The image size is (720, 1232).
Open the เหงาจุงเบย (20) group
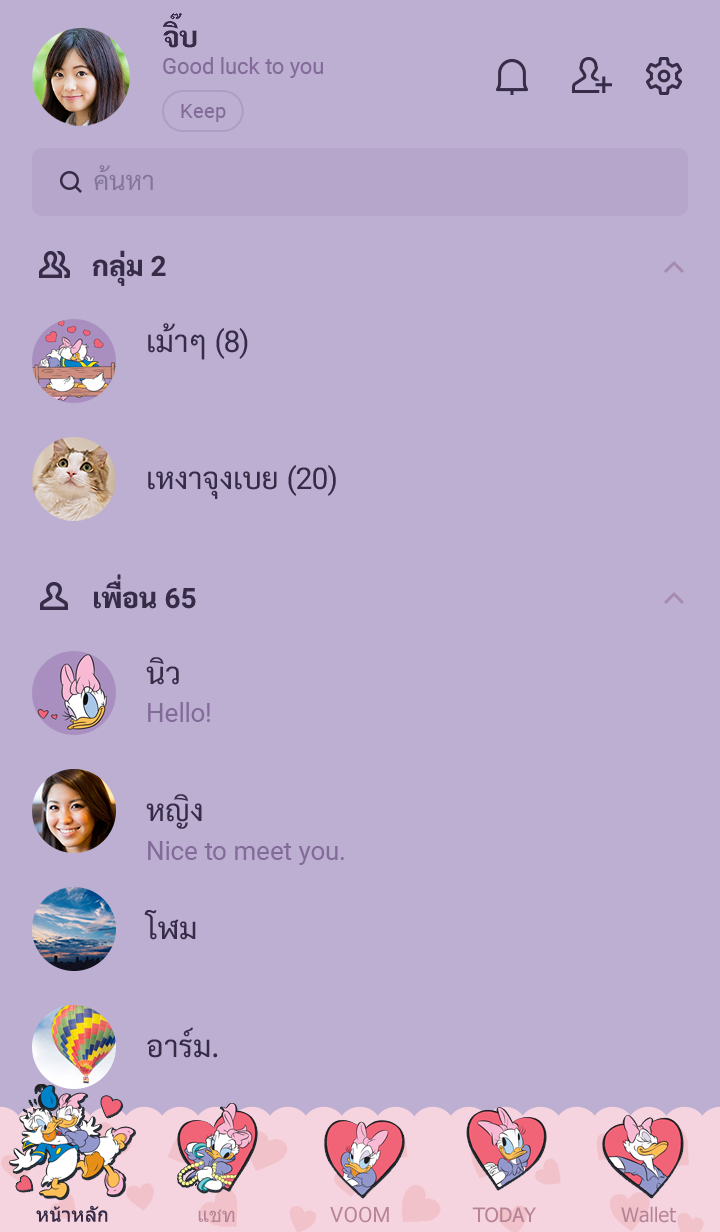[241, 480]
